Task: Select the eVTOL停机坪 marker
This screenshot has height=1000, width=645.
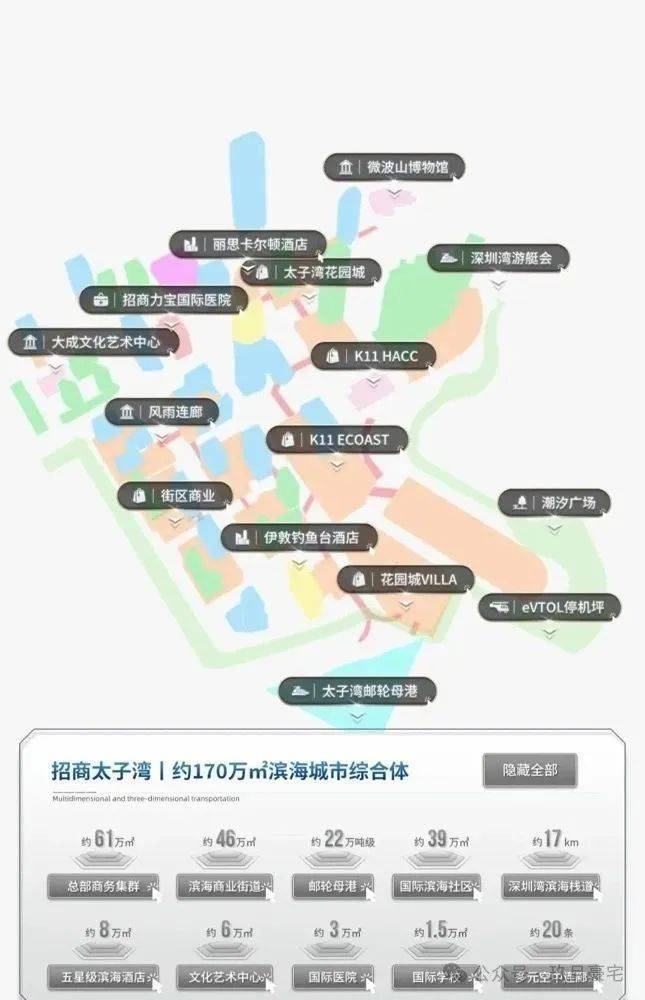Action: point(549,606)
